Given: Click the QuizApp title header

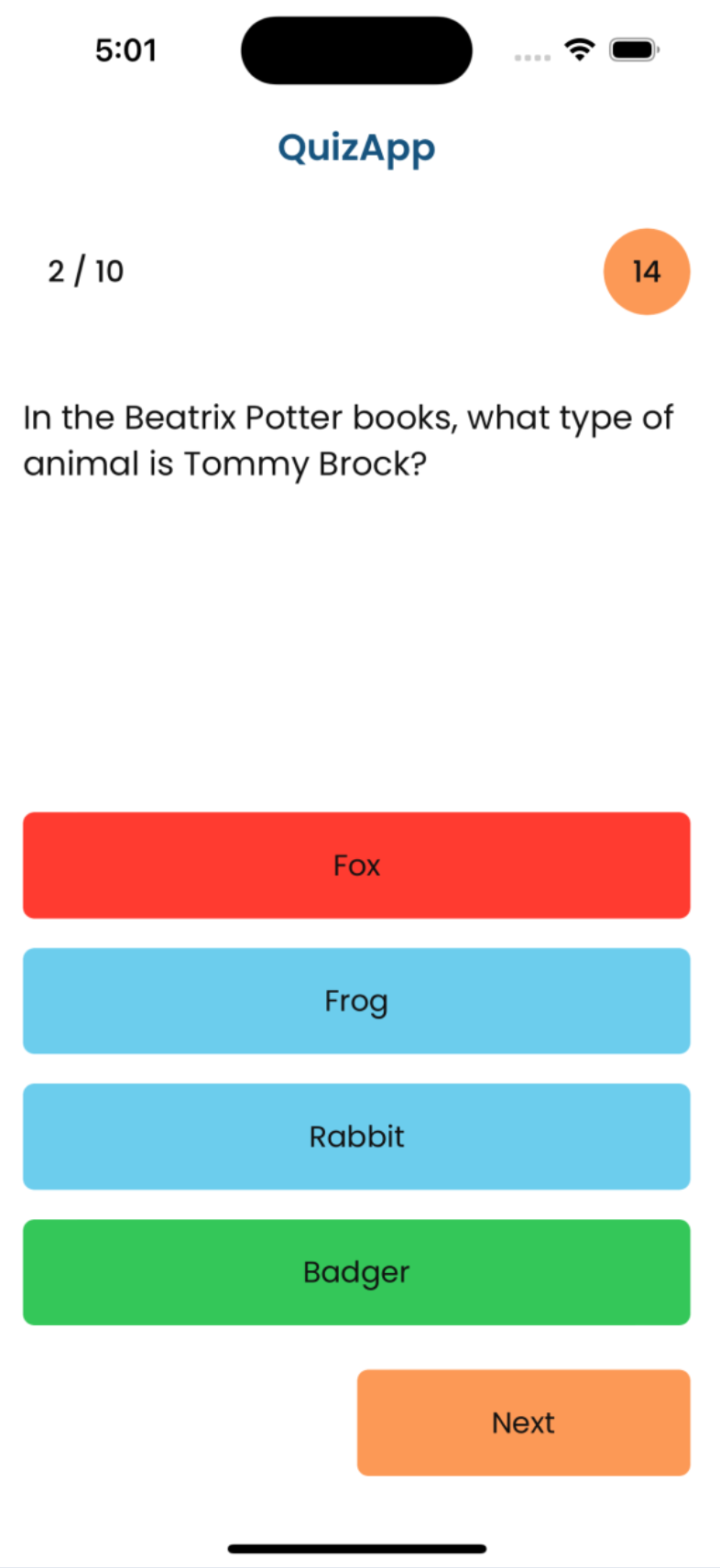Looking at the screenshot, I should [x=355, y=147].
